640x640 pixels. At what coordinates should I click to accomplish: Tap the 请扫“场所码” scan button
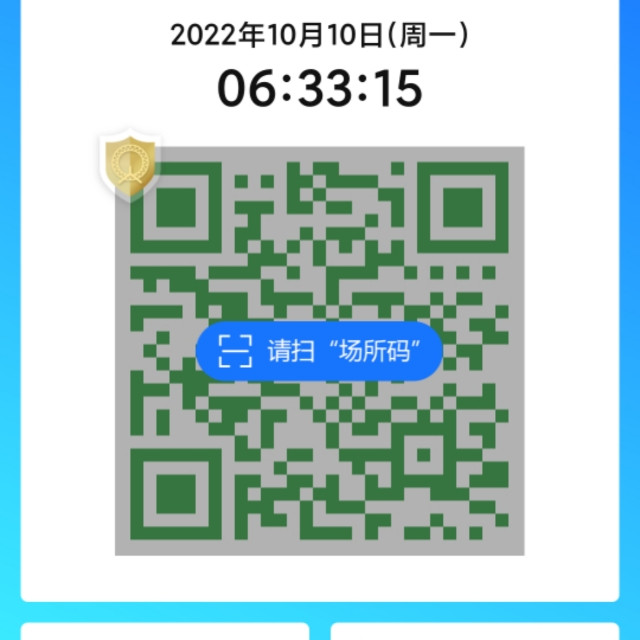tap(319, 351)
